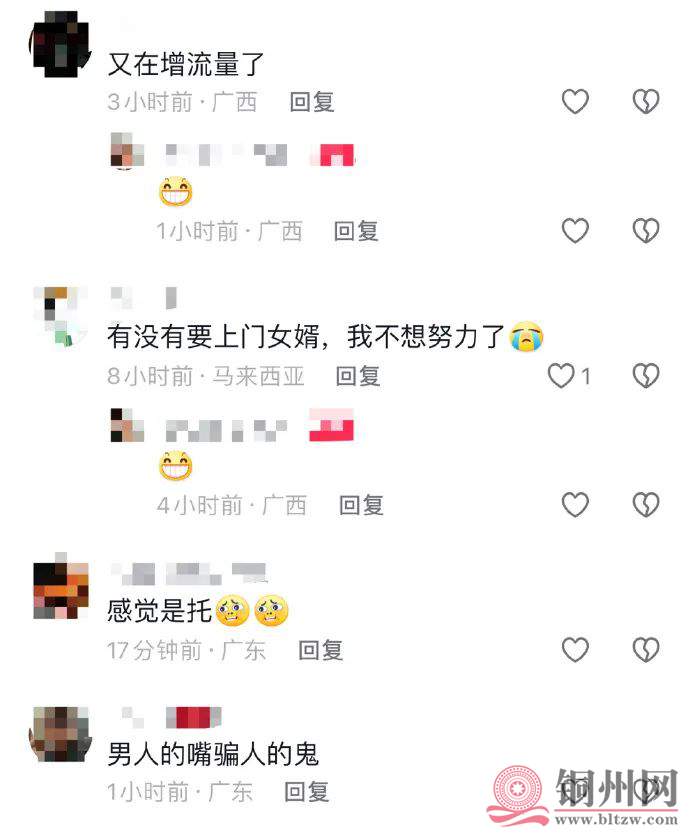Dislike the comment "又在增流量了"
The height and width of the screenshot is (835, 690).
pyautogui.click(x=647, y=101)
